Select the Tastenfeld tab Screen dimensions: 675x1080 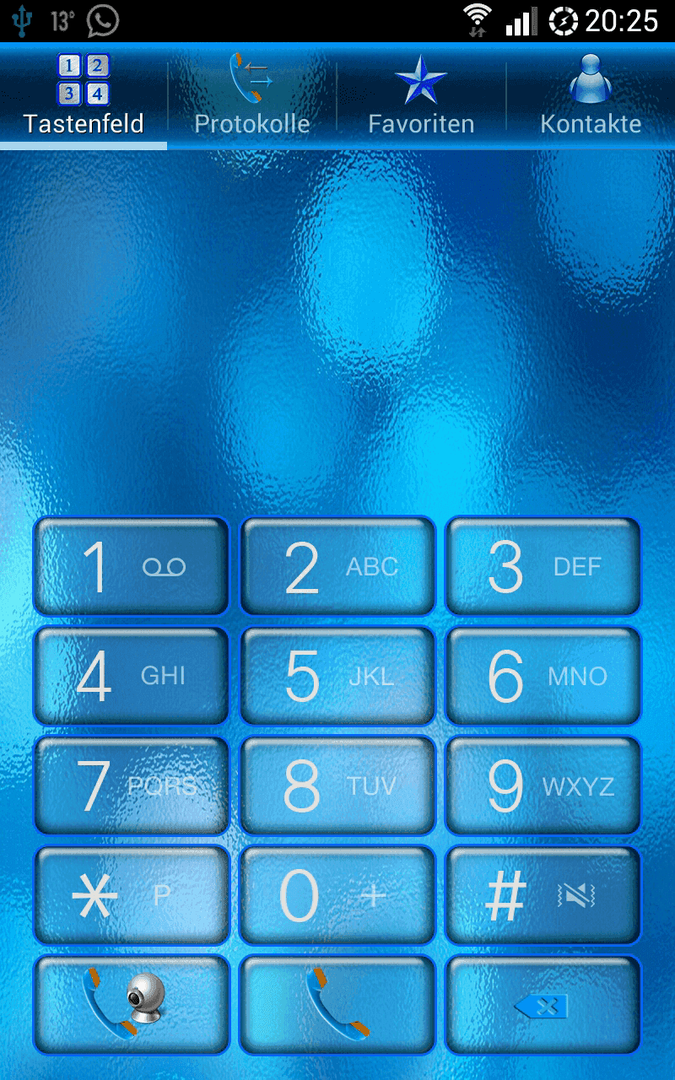coord(84,98)
